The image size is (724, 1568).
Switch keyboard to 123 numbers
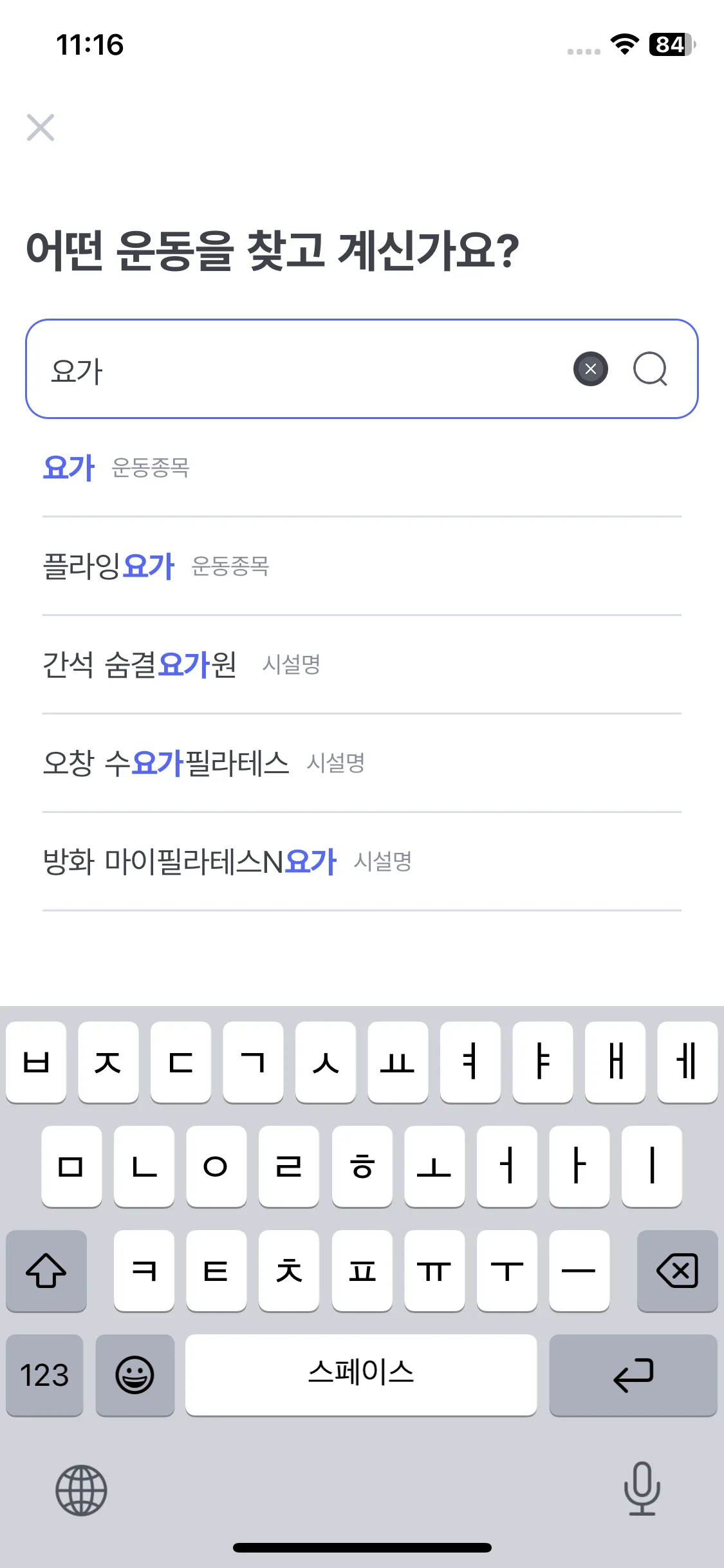(44, 1376)
